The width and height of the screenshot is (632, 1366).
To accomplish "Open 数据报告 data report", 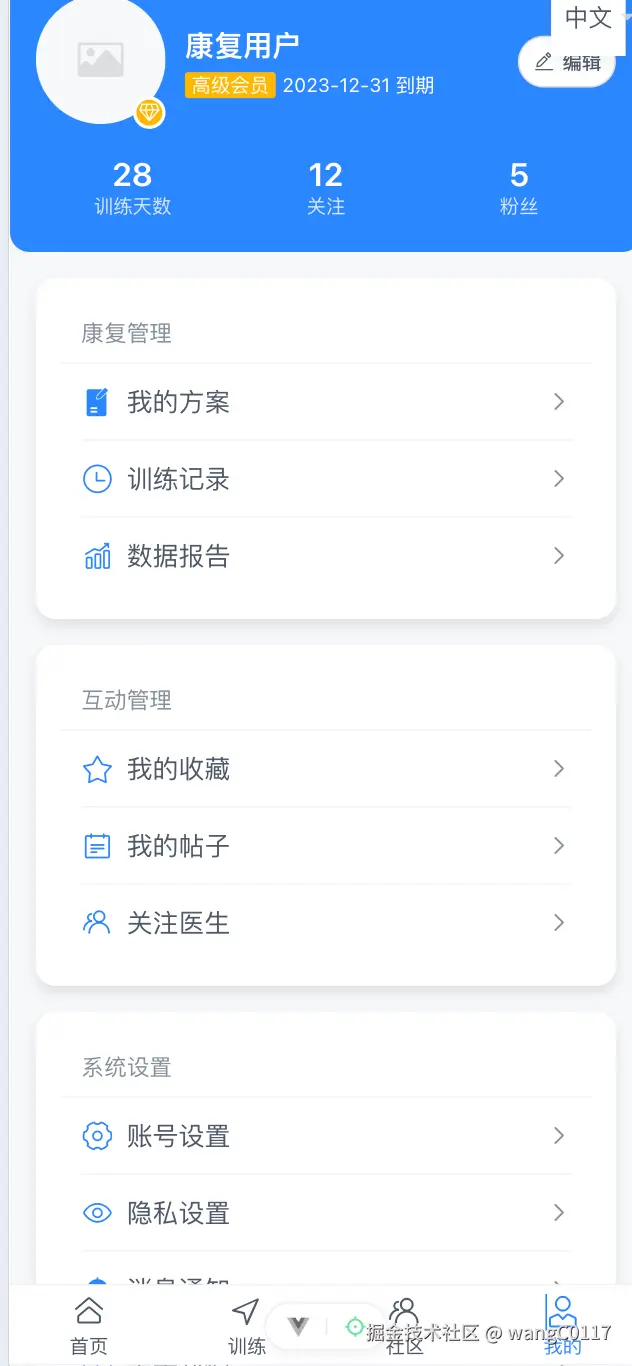I will point(326,556).
